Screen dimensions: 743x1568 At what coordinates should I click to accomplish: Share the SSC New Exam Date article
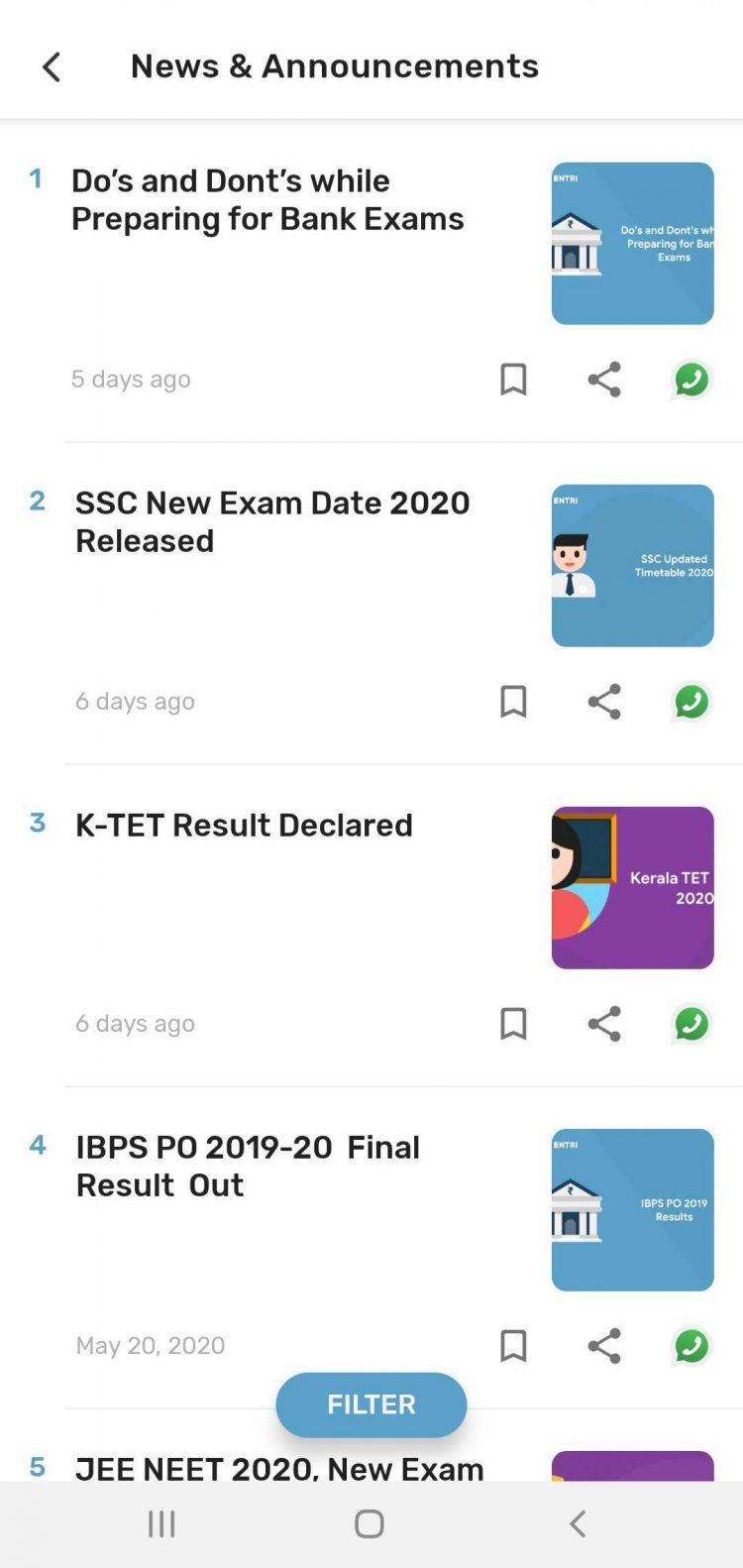pos(604,702)
